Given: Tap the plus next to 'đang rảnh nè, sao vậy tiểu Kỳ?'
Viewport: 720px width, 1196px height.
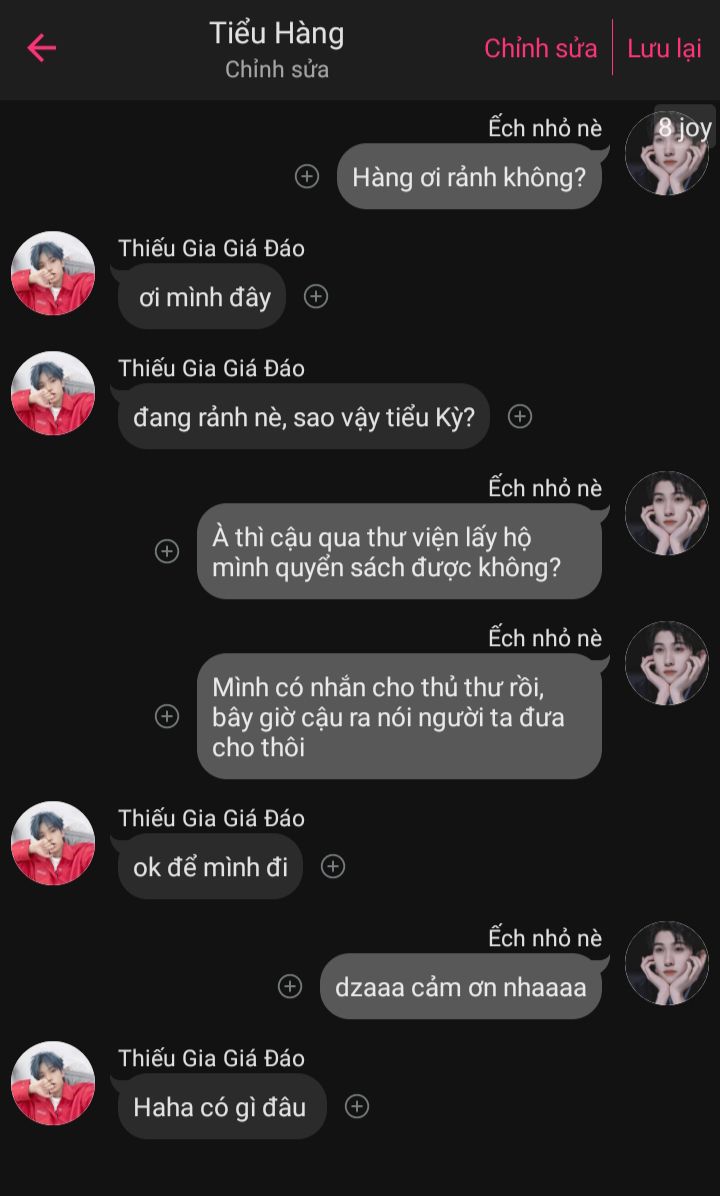Looking at the screenshot, I should (520, 417).
